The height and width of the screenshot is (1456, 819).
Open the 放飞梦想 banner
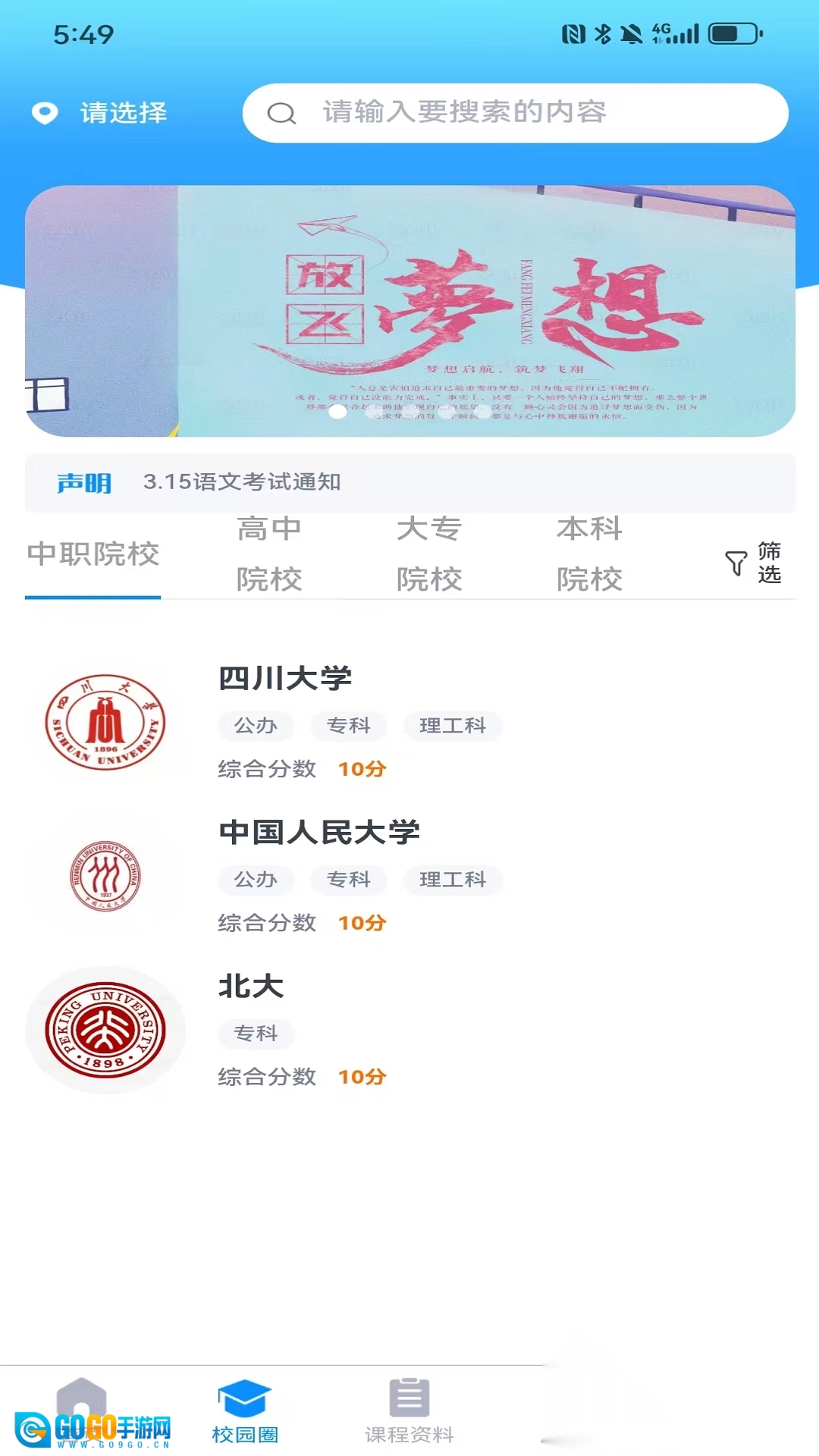coord(409,311)
